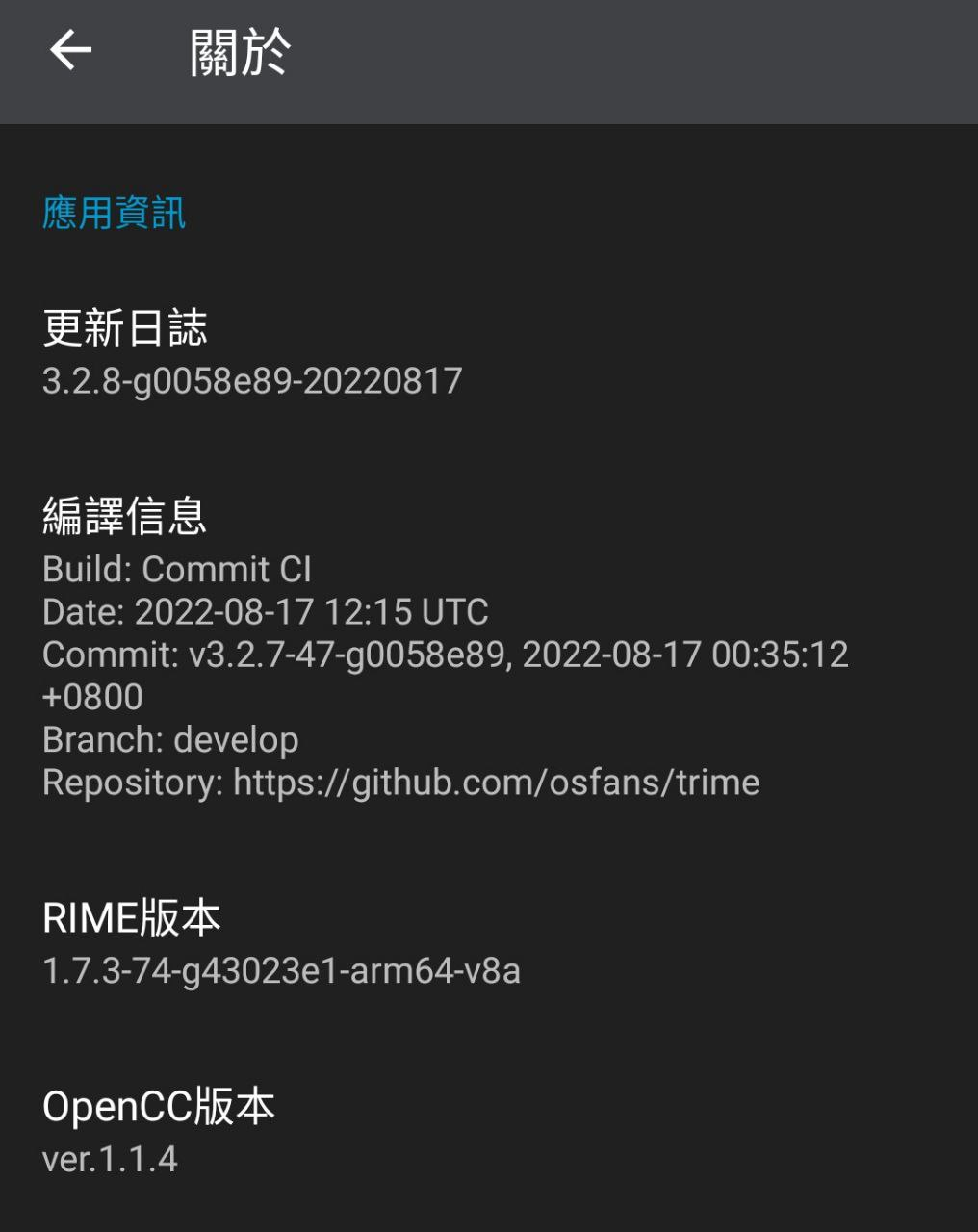Tap RIME version string 1.7.3-74-g43023e1-arm64-v8a
Screen dimensions: 978x1232
coord(282,972)
